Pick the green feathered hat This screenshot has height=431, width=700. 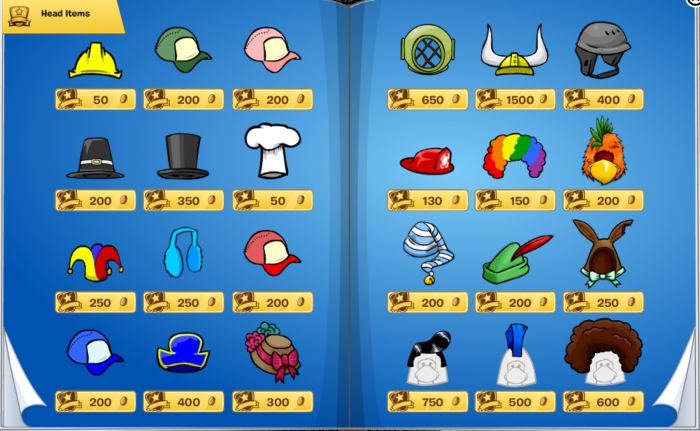tap(515, 260)
